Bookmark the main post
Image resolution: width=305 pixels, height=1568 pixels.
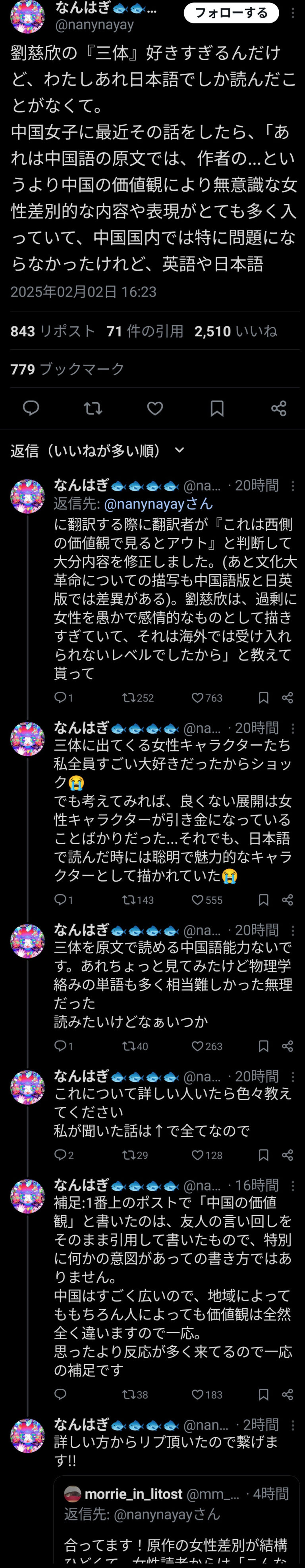pyautogui.click(x=216, y=408)
